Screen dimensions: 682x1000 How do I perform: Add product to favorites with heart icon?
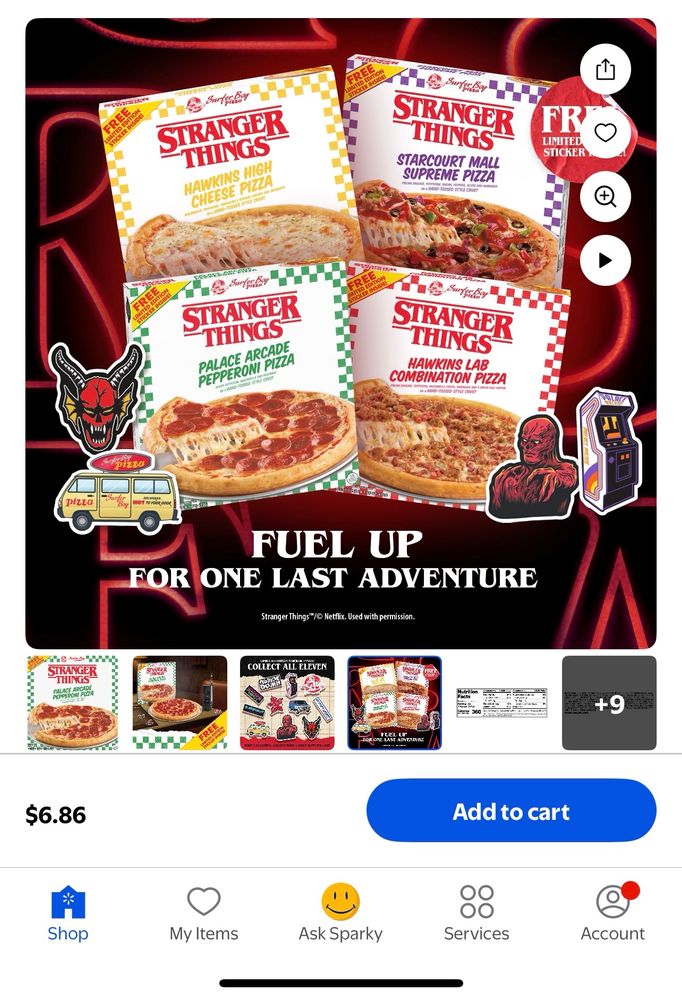coord(605,133)
